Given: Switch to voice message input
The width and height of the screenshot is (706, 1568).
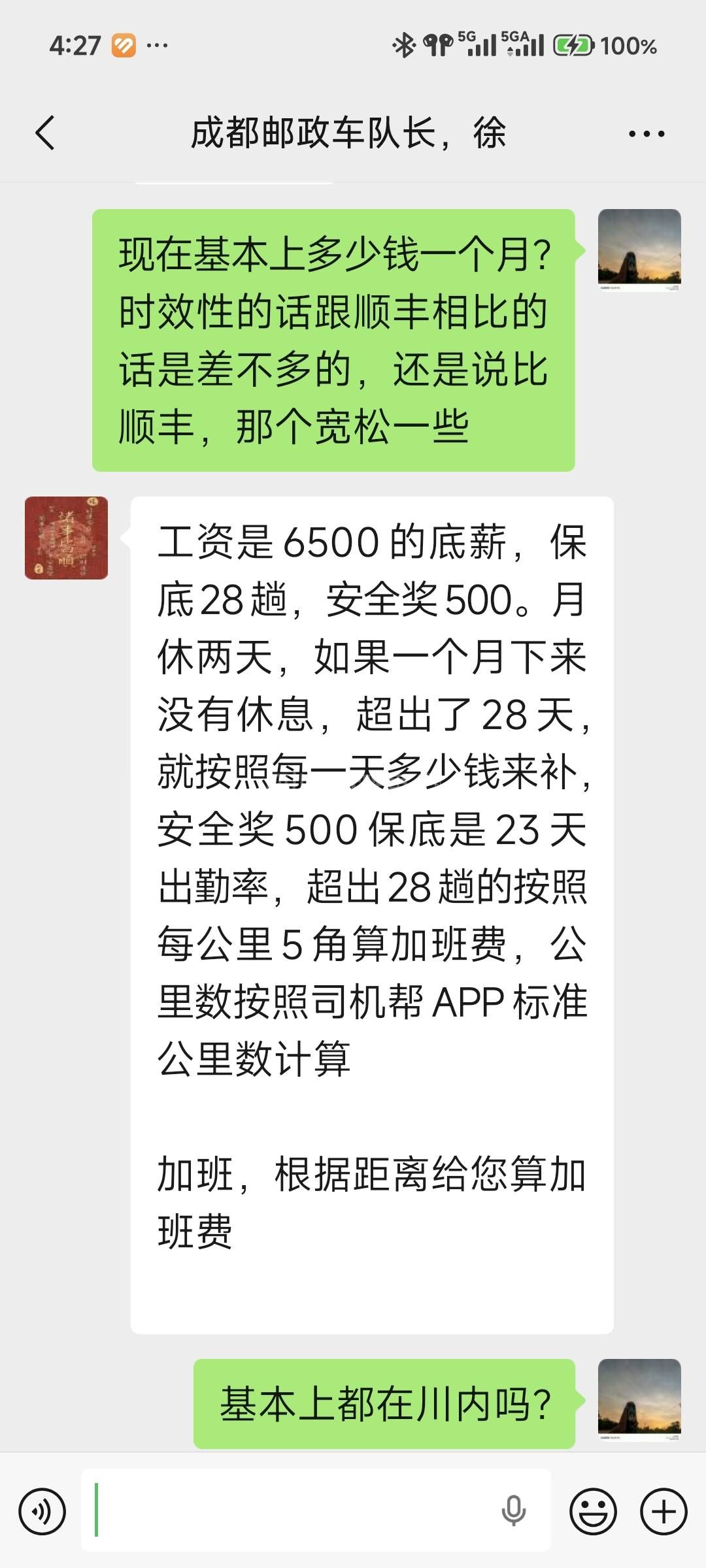Looking at the screenshot, I should click(x=42, y=1511).
